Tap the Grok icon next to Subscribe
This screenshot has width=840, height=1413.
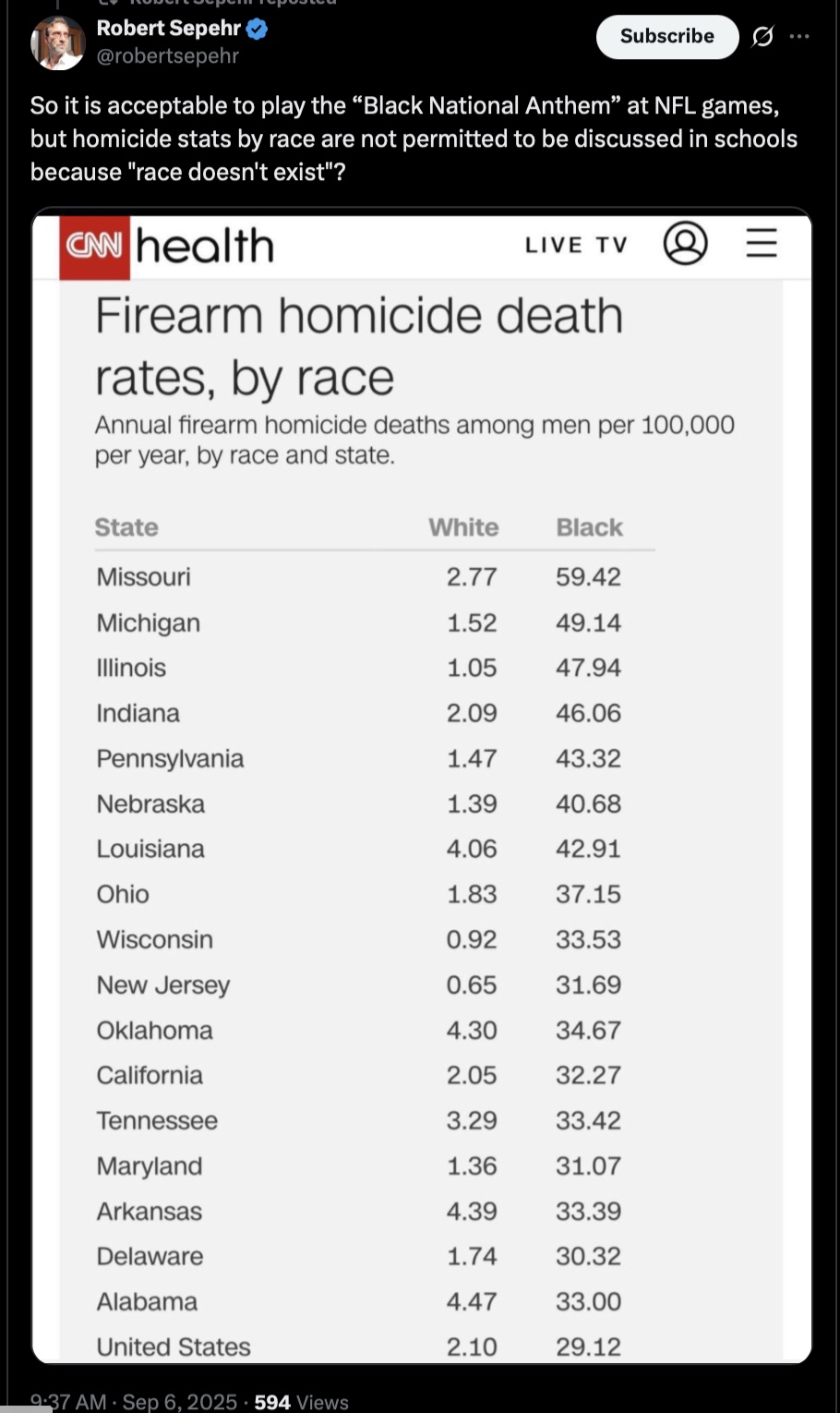pos(762,37)
